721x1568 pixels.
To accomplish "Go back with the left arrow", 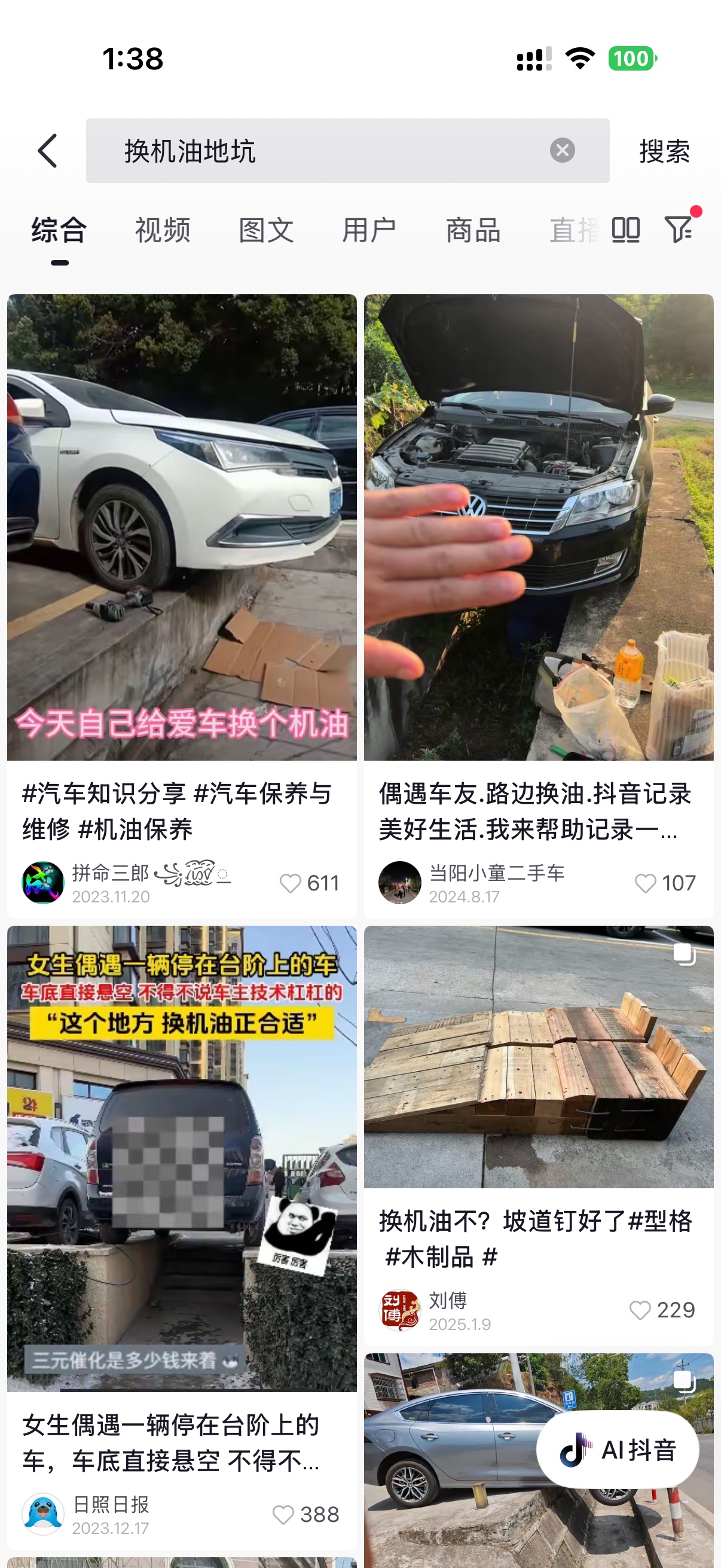I will 47,151.
